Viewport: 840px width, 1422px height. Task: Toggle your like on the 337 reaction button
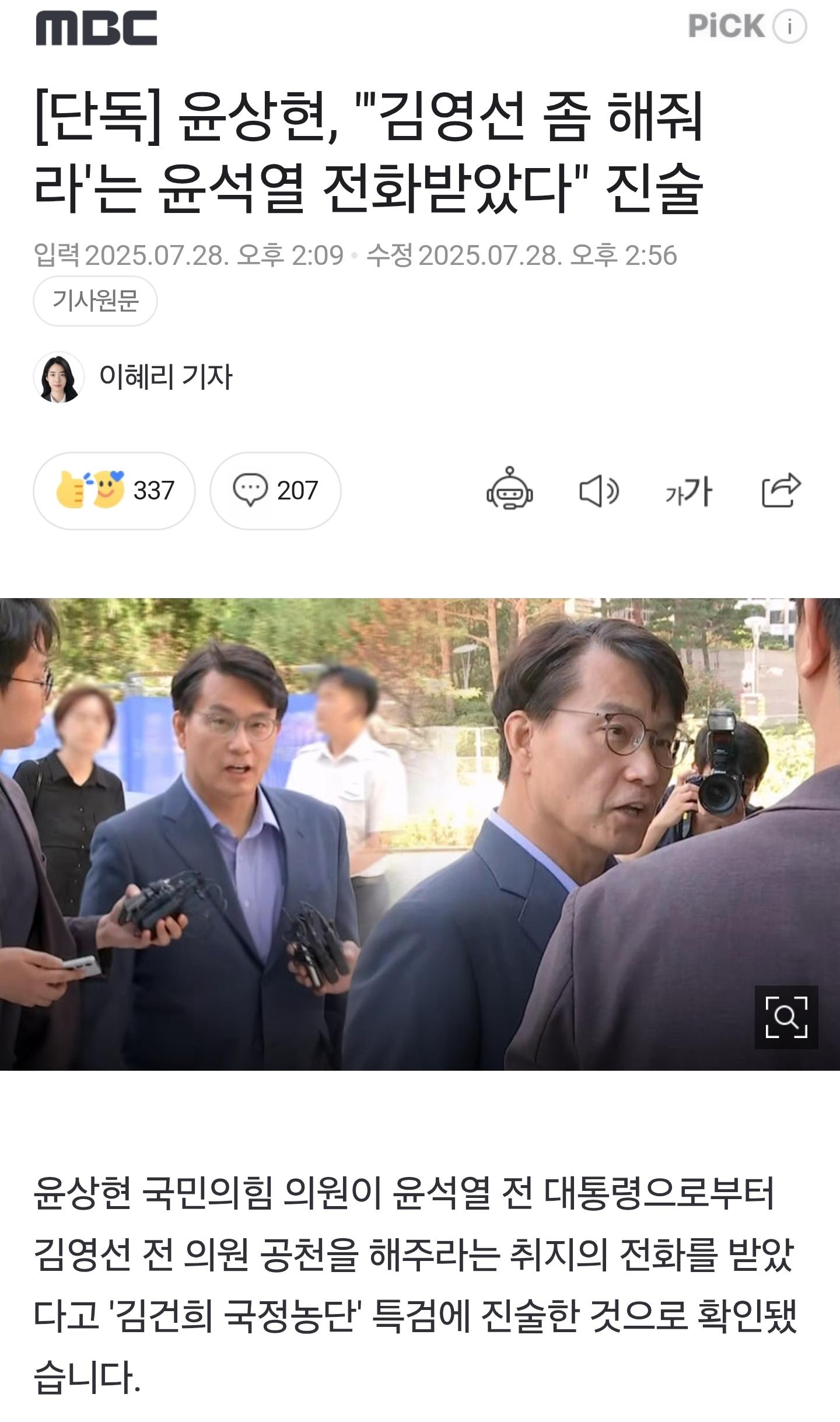(x=117, y=492)
